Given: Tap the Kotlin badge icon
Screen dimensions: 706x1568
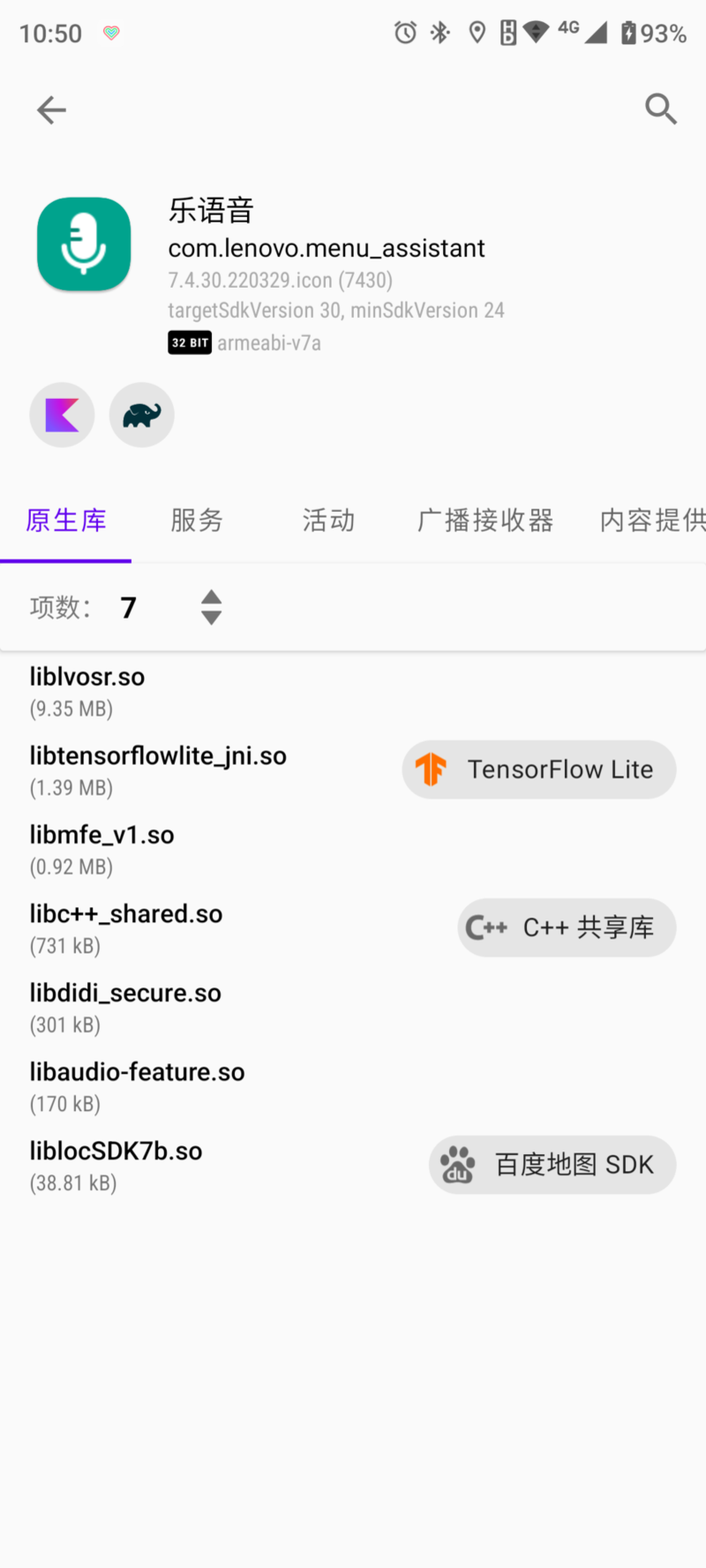Looking at the screenshot, I should pyautogui.click(x=62, y=415).
